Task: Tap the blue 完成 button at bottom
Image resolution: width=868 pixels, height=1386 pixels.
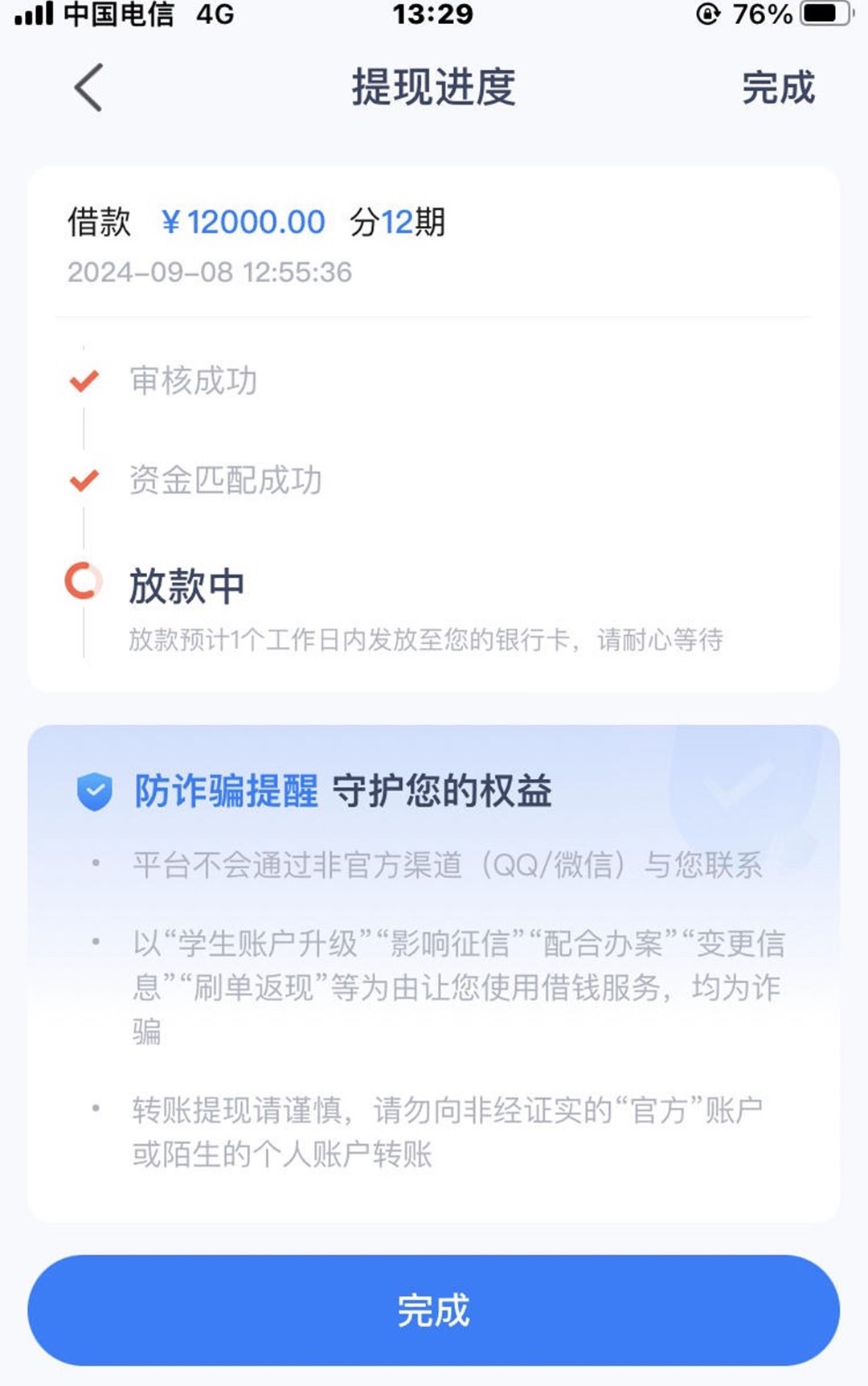Action: [x=434, y=1310]
